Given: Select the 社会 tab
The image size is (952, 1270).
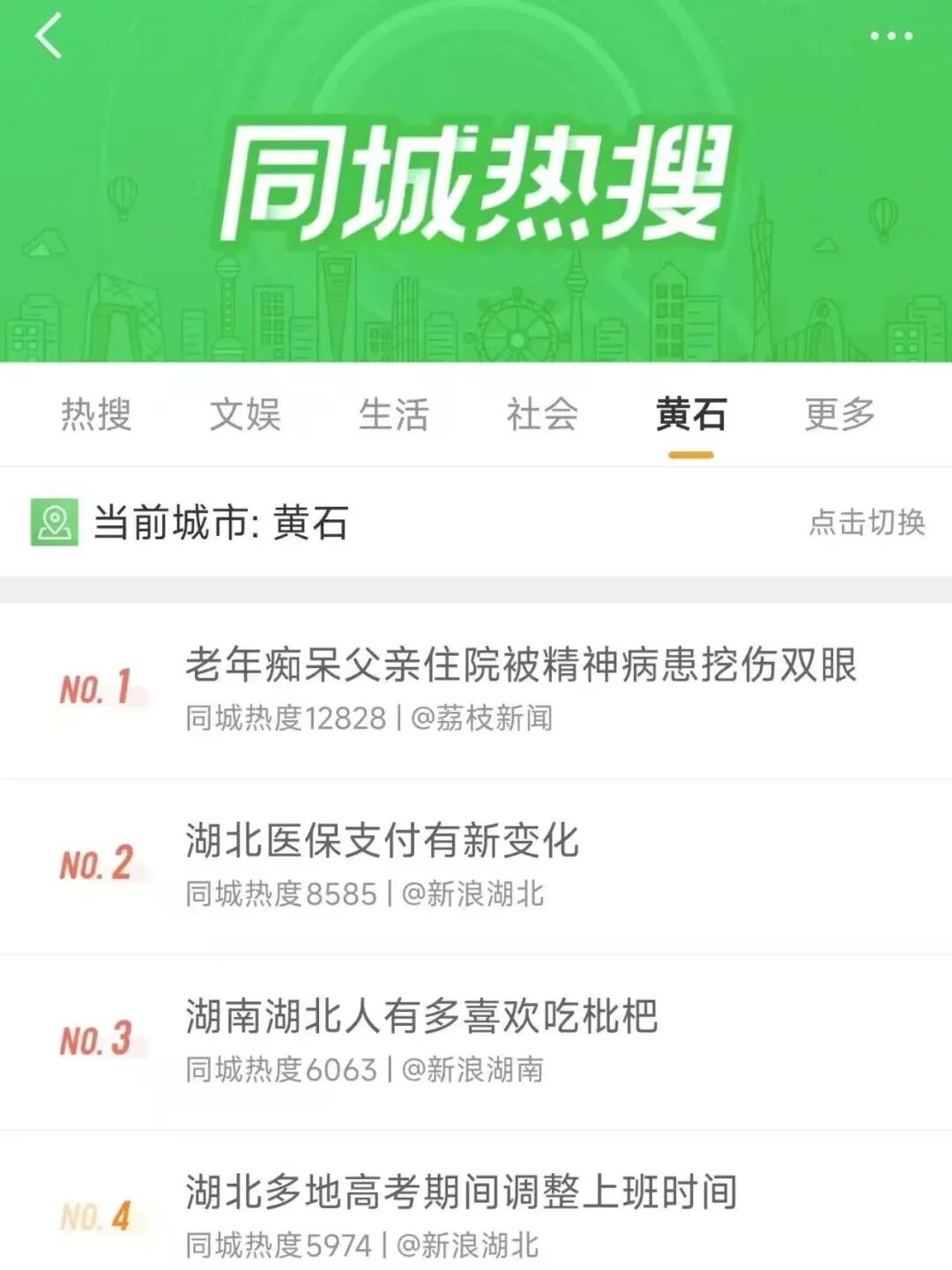Looking at the screenshot, I should point(541,414).
